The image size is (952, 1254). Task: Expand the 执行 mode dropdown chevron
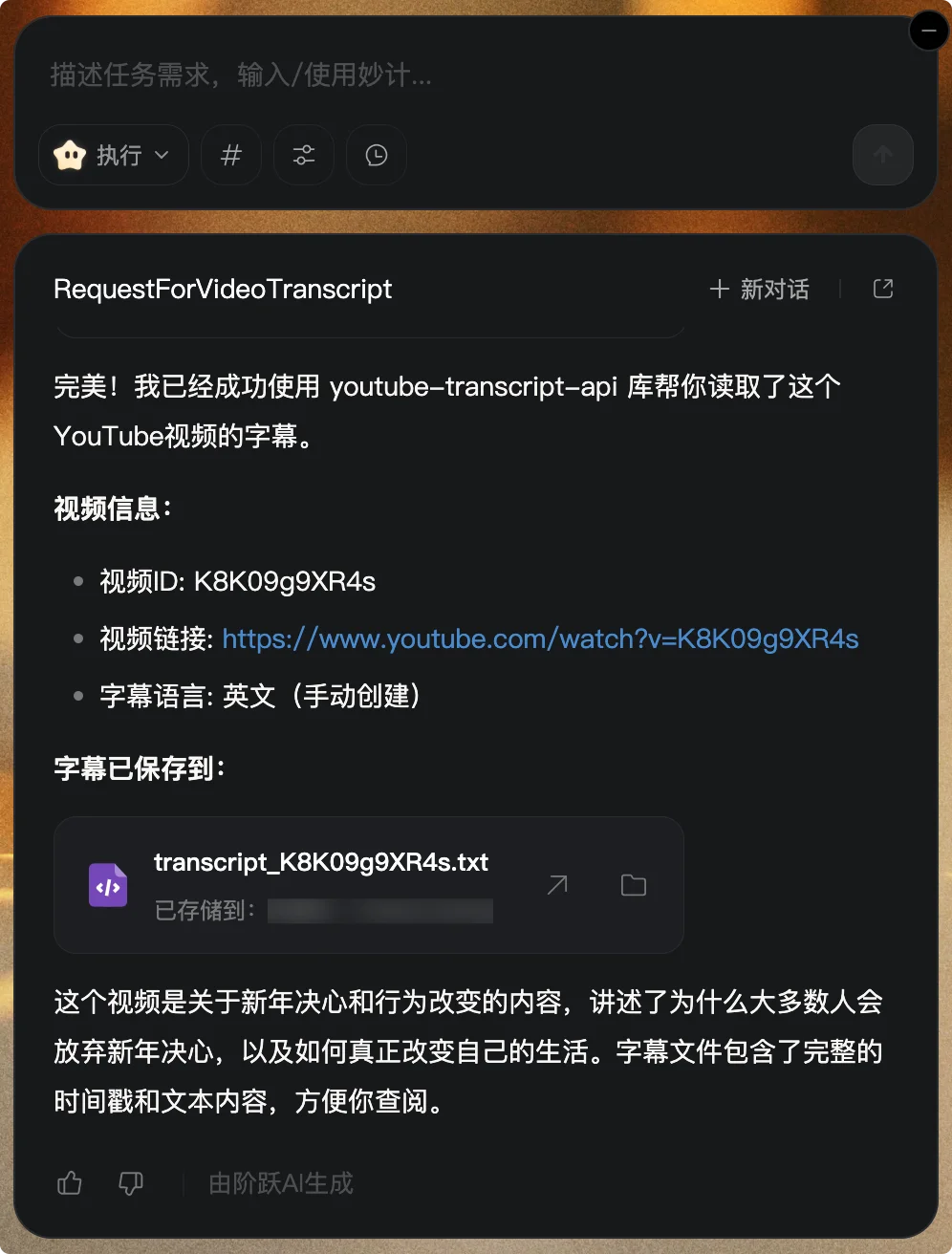click(x=162, y=155)
